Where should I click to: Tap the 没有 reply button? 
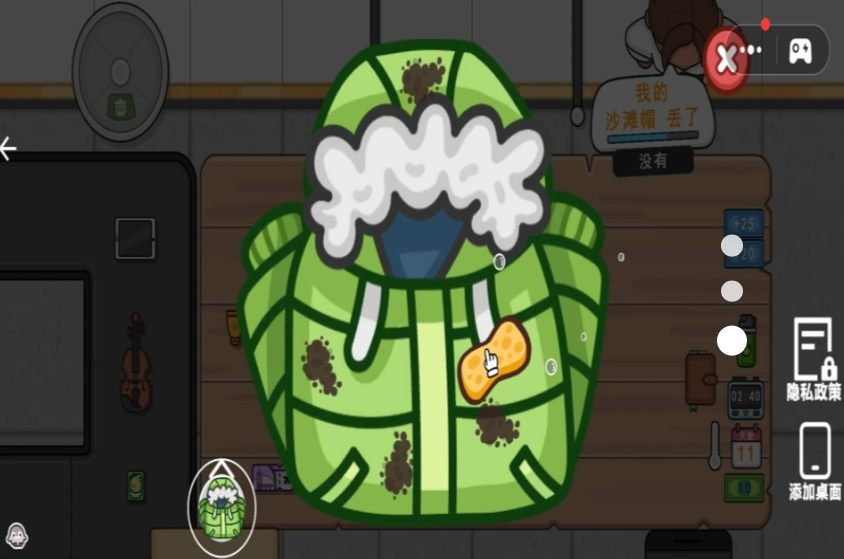point(652,160)
